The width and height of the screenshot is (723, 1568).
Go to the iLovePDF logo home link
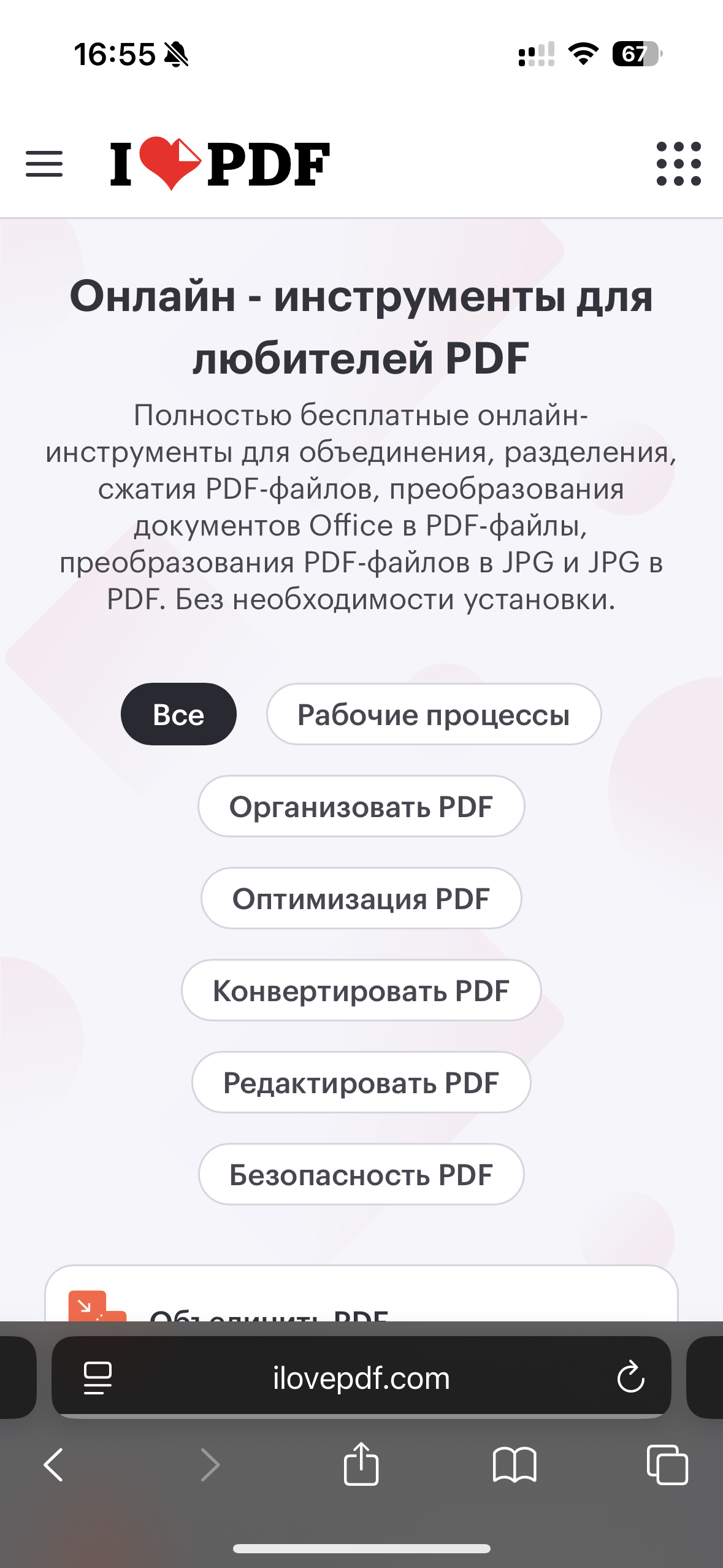220,164
